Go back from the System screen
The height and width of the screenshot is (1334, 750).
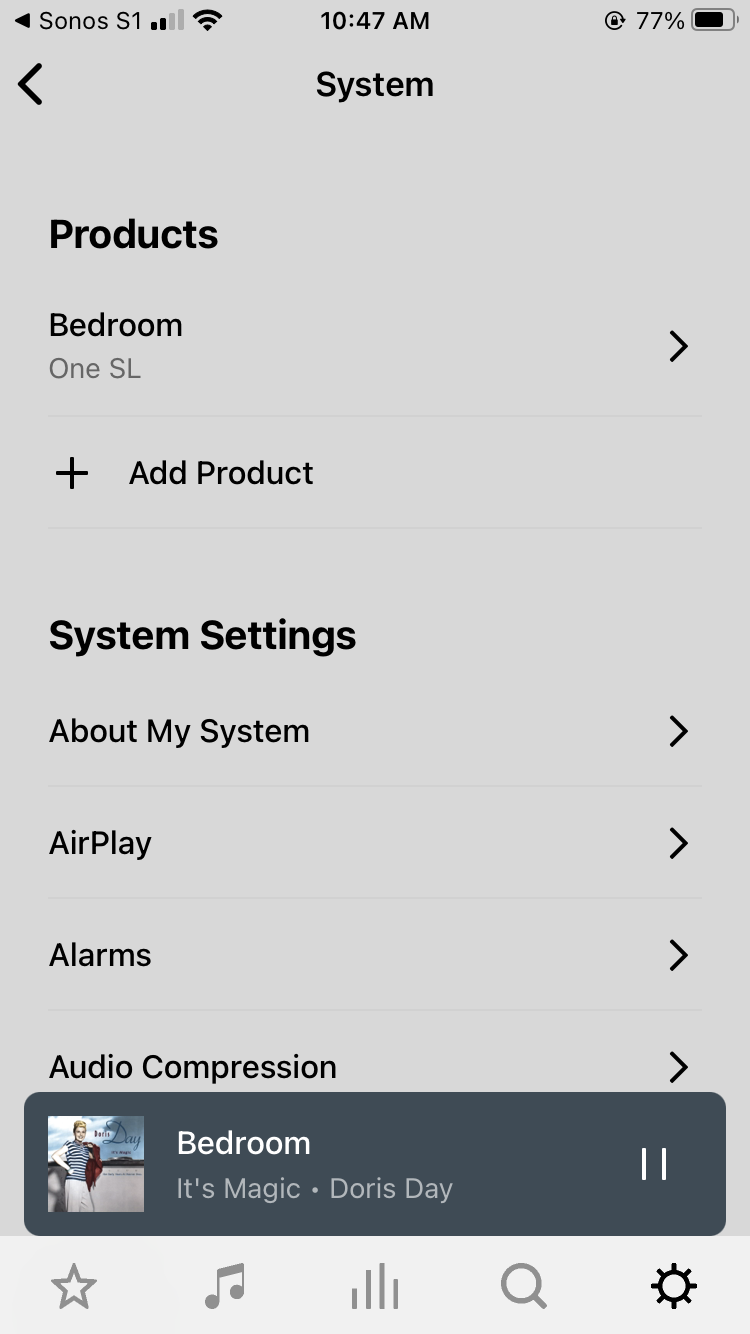point(31,85)
